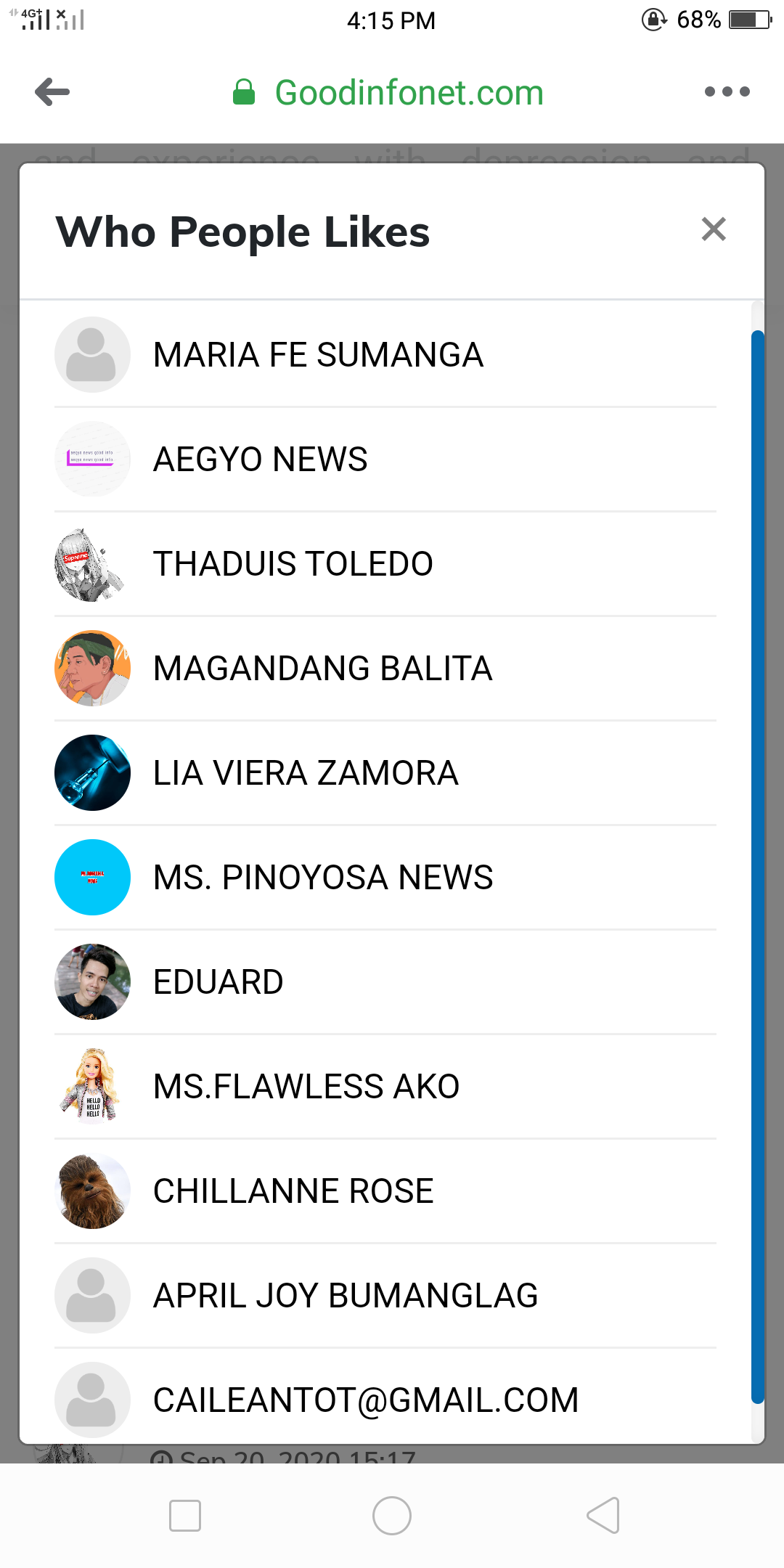Open the browser overflow menu

[727, 92]
